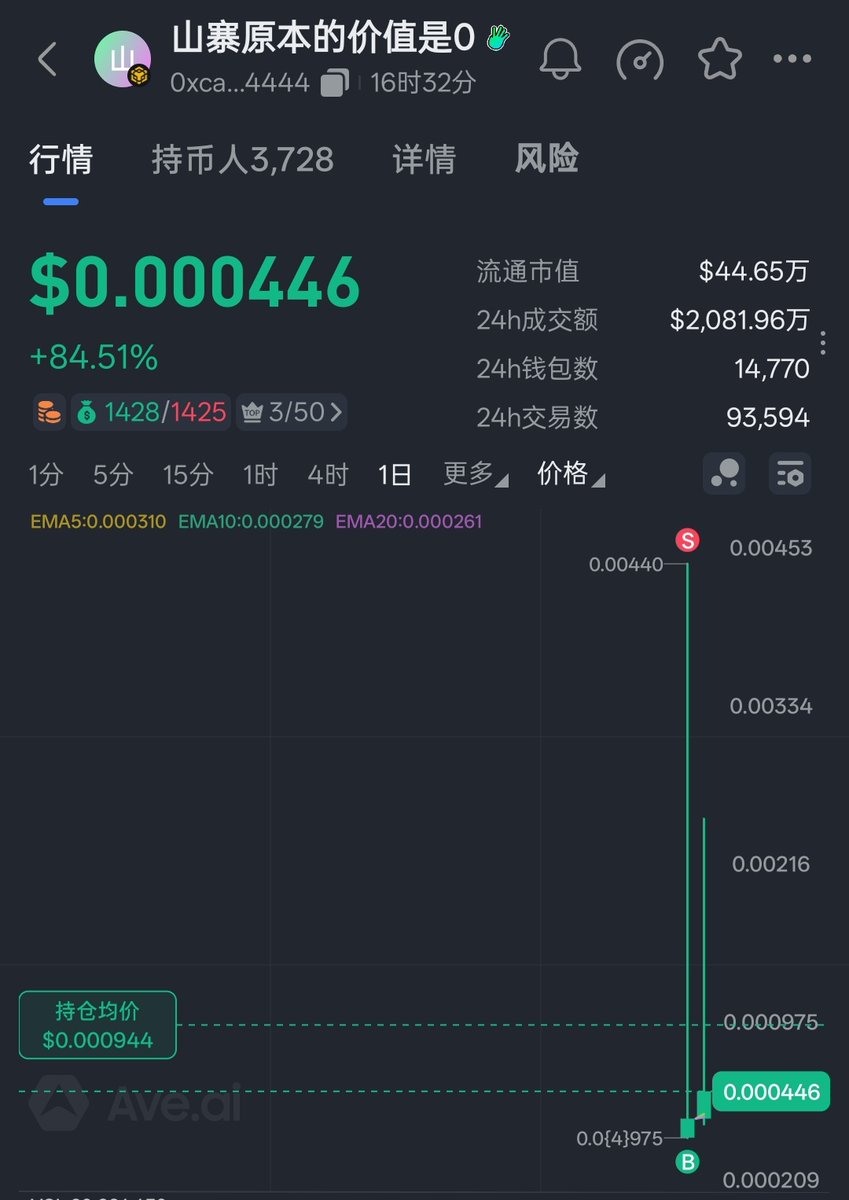Screen dimensions: 849x1200
Task: Open the chart indicator settings icon
Action: (790, 474)
